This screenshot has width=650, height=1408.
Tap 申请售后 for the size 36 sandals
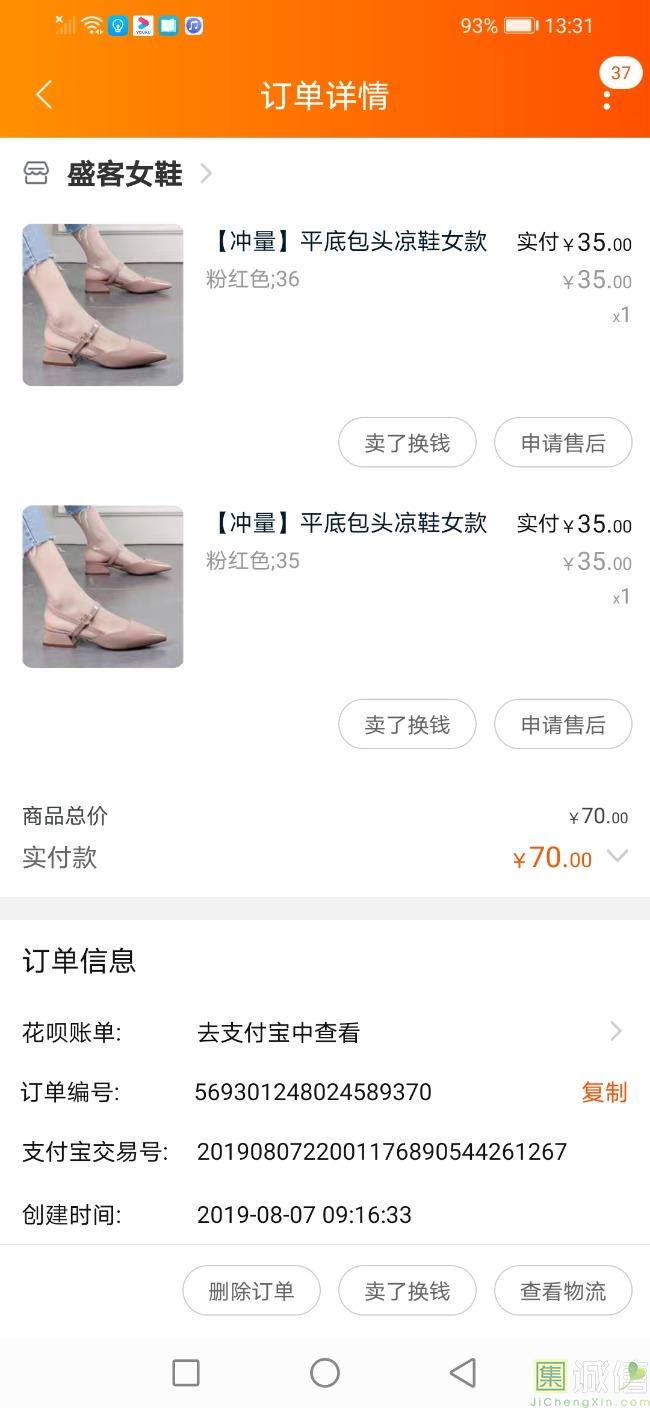point(563,443)
